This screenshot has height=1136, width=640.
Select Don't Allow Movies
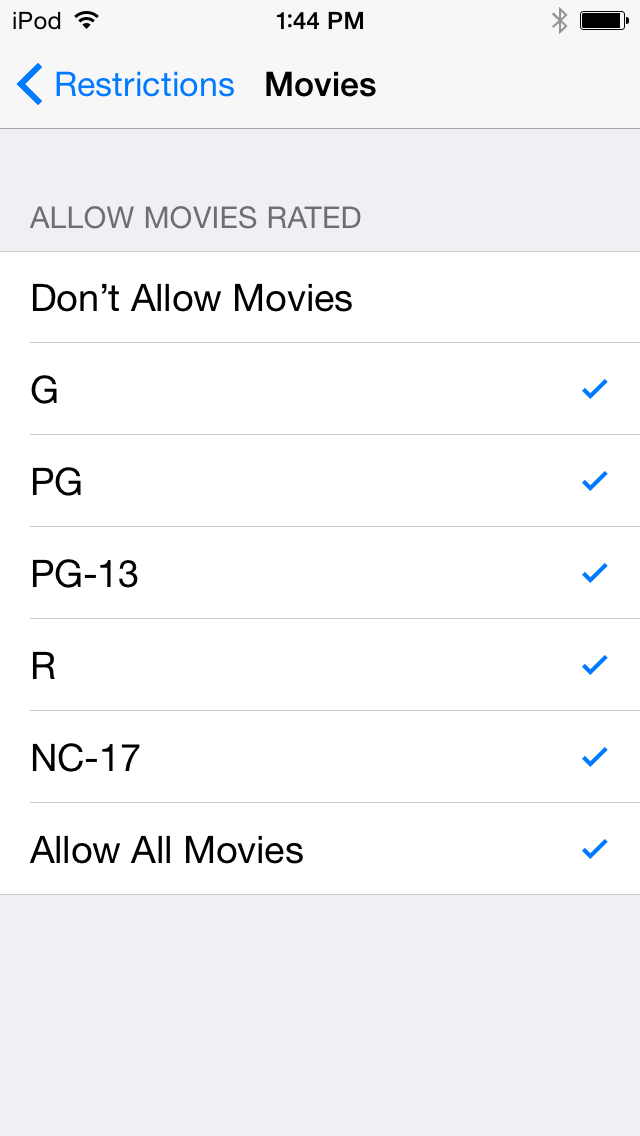320,298
